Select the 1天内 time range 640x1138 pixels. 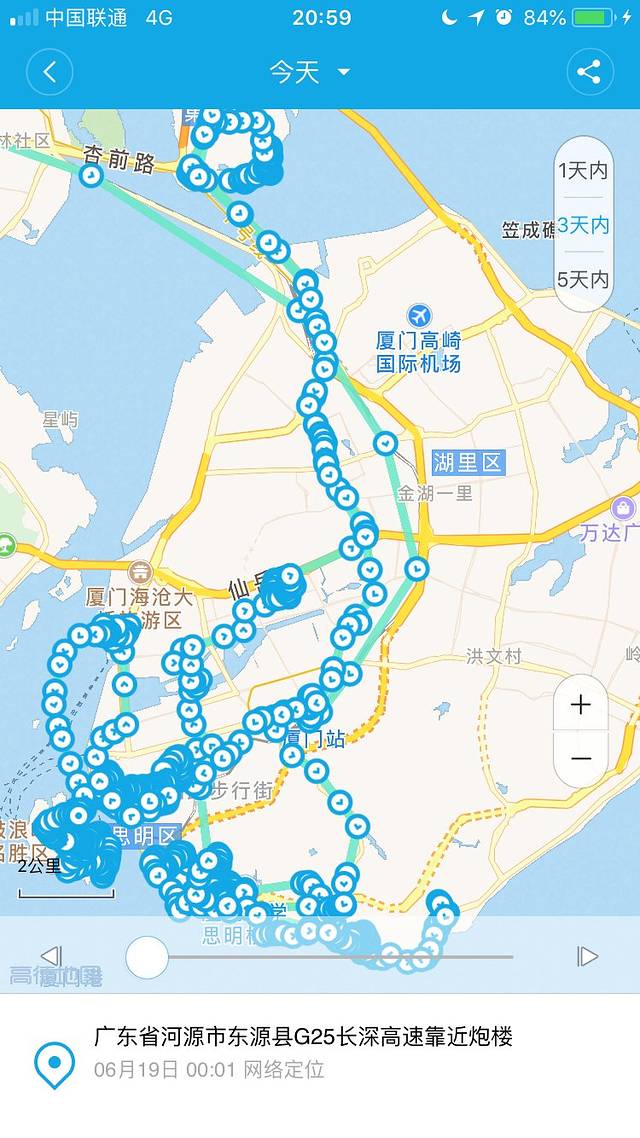pos(583,171)
